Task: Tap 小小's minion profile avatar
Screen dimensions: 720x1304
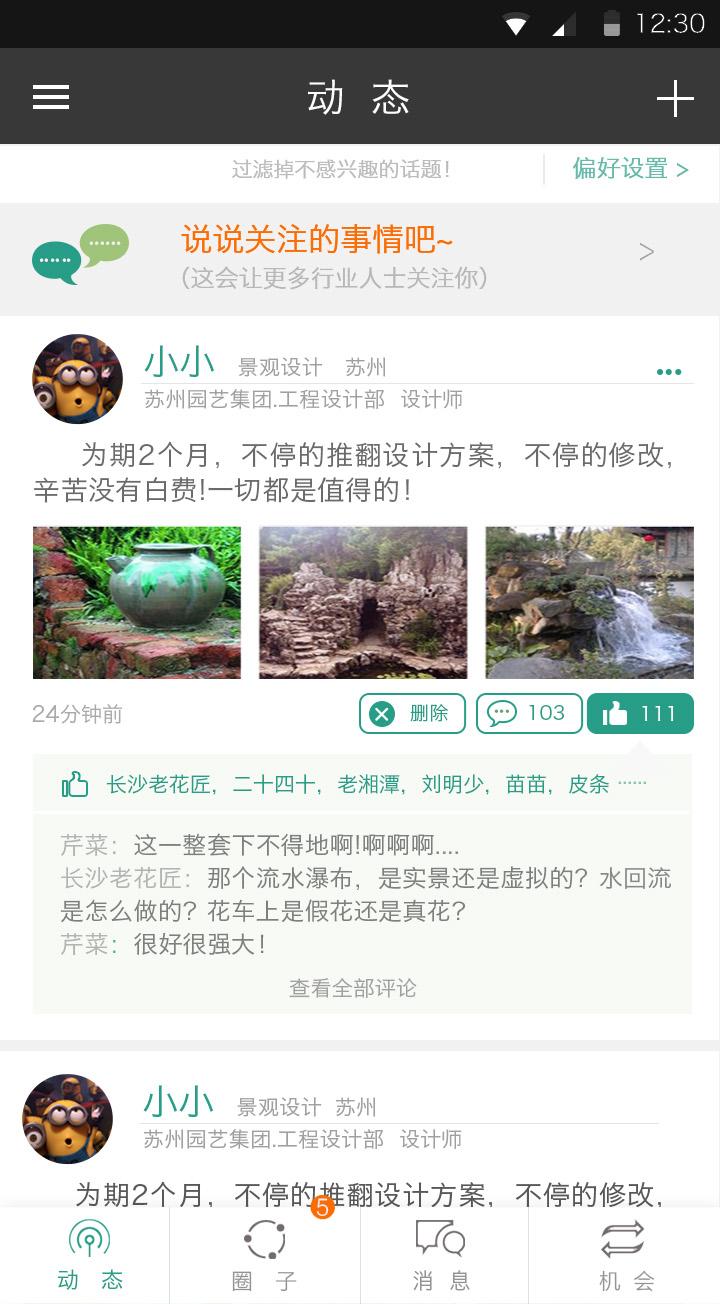Action: [x=77, y=379]
